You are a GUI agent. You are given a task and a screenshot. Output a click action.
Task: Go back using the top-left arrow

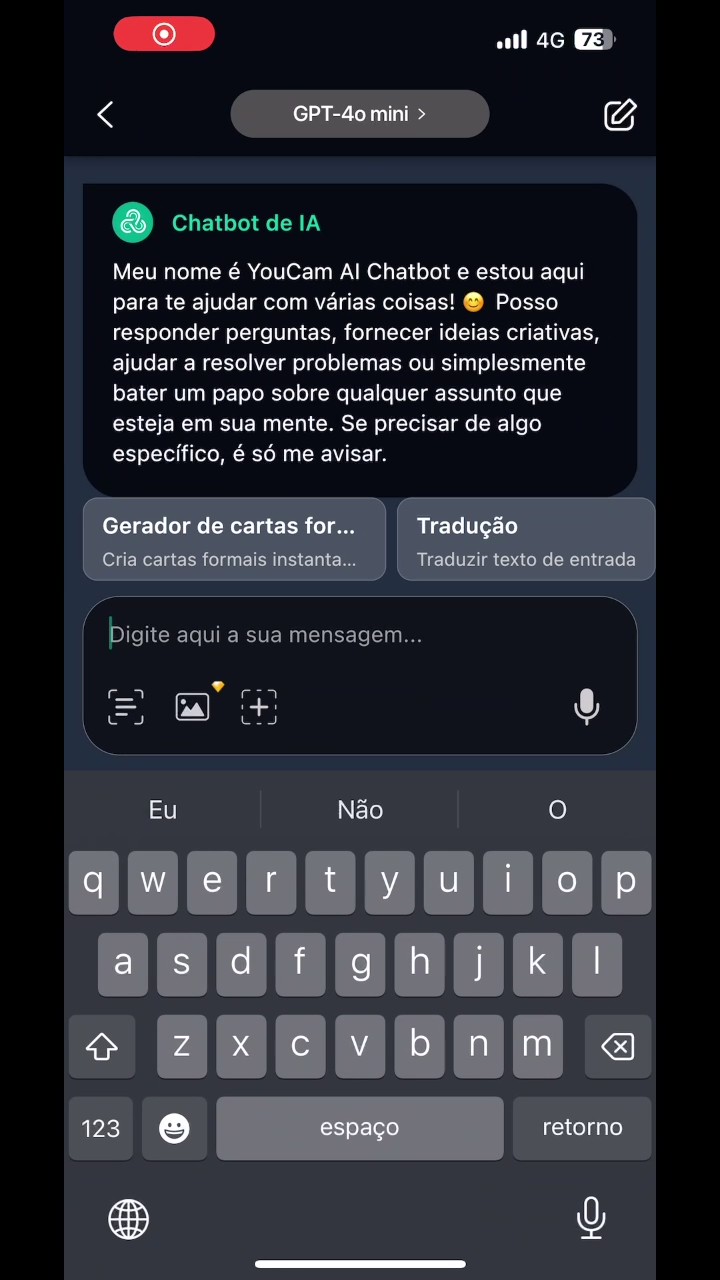[105, 115]
